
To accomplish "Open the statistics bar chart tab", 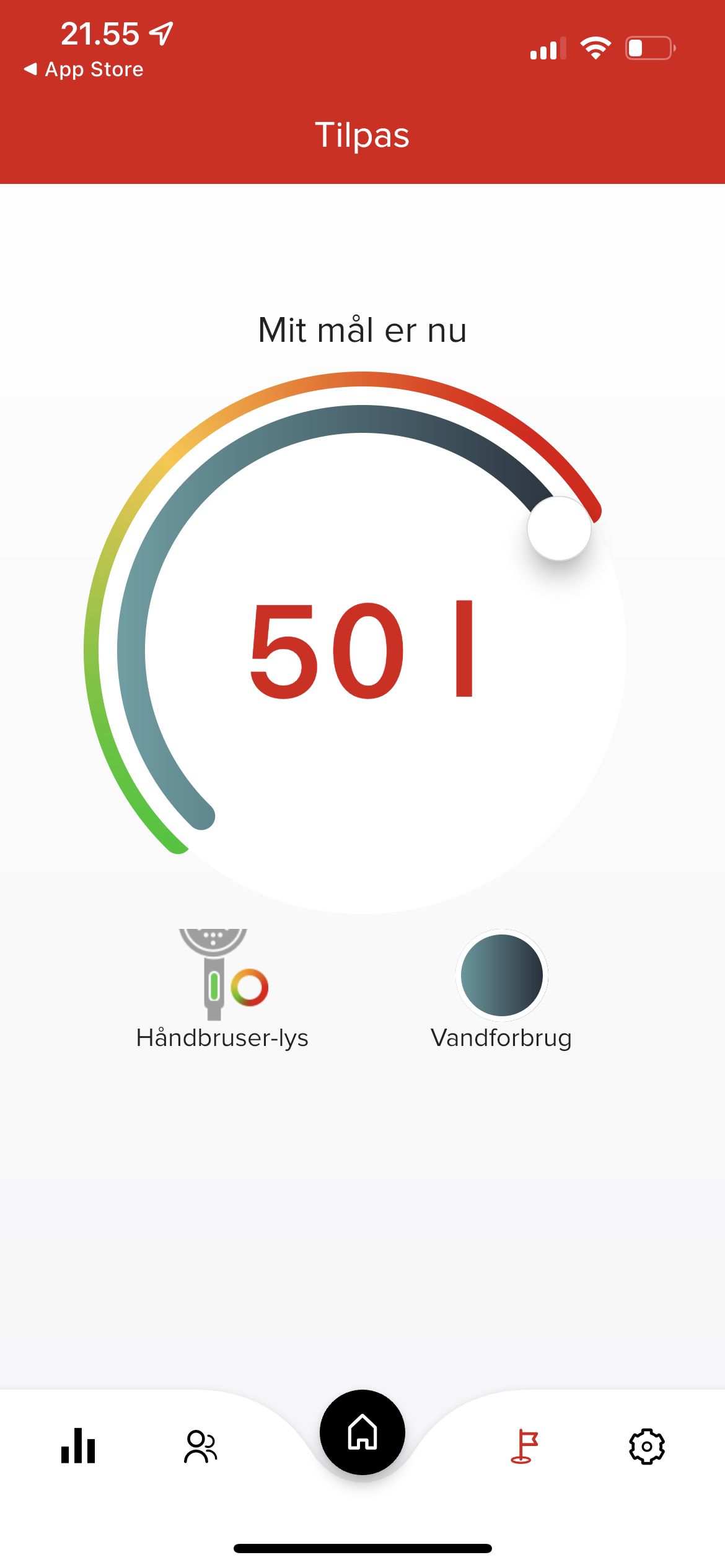I will [78, 1445].
